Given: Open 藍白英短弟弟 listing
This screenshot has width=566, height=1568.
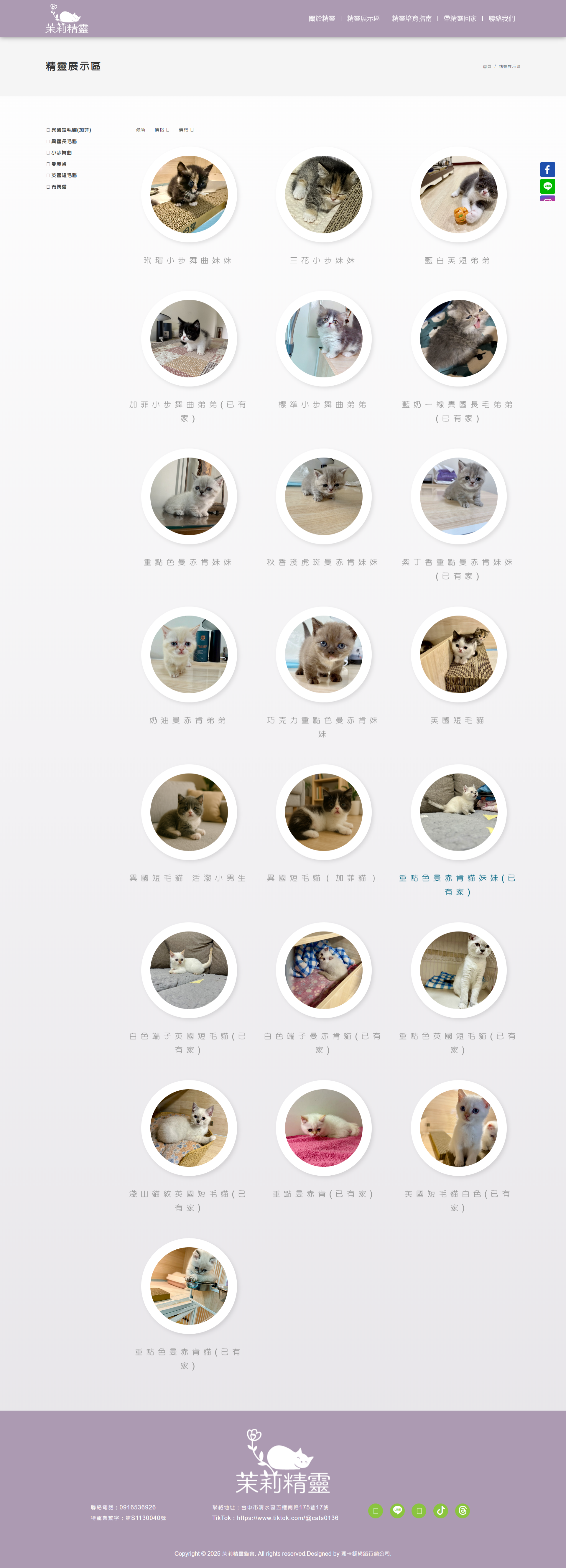Looking at the screenshot, I should coord(458,195).
